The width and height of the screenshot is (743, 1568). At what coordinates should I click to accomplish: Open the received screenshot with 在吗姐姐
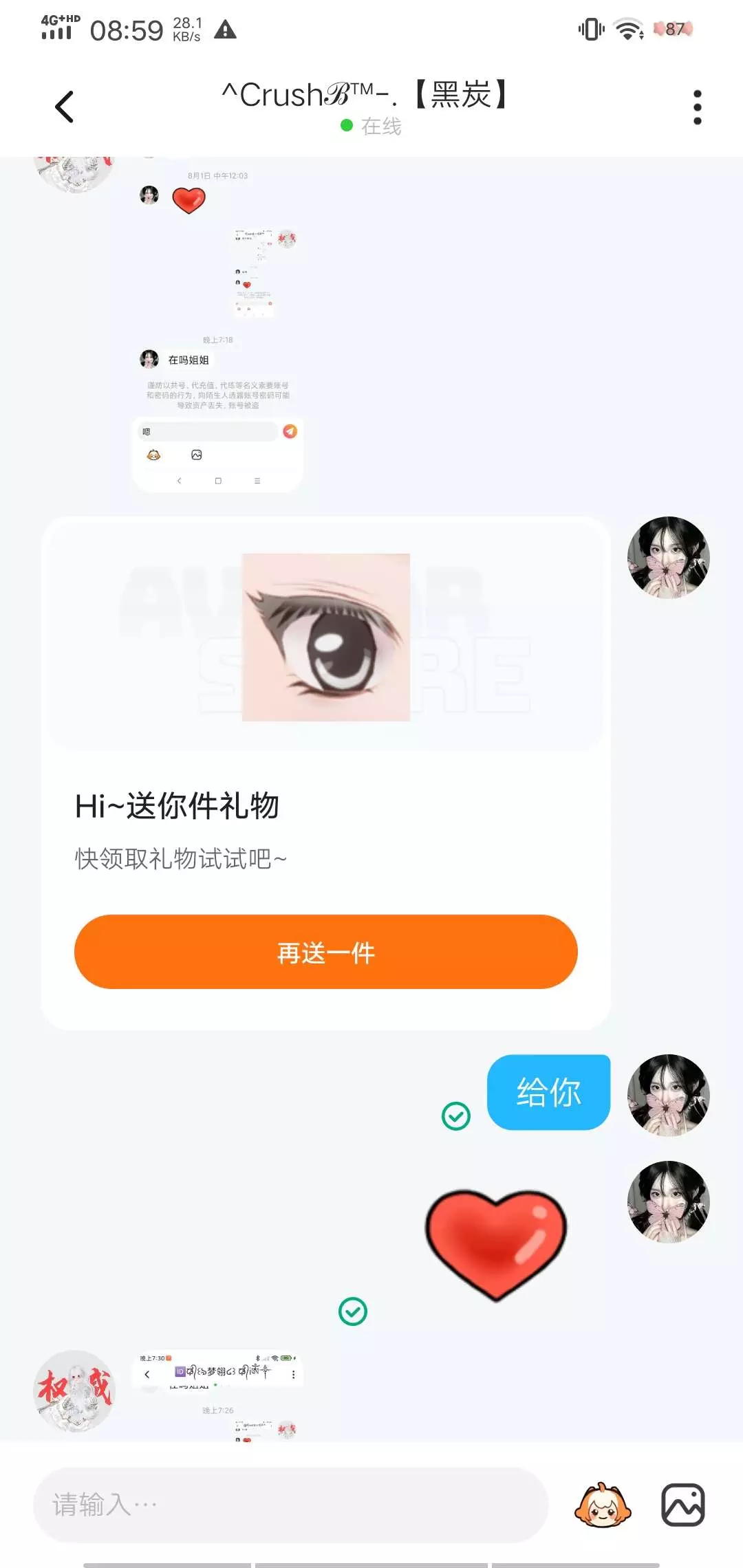point(217,325)
